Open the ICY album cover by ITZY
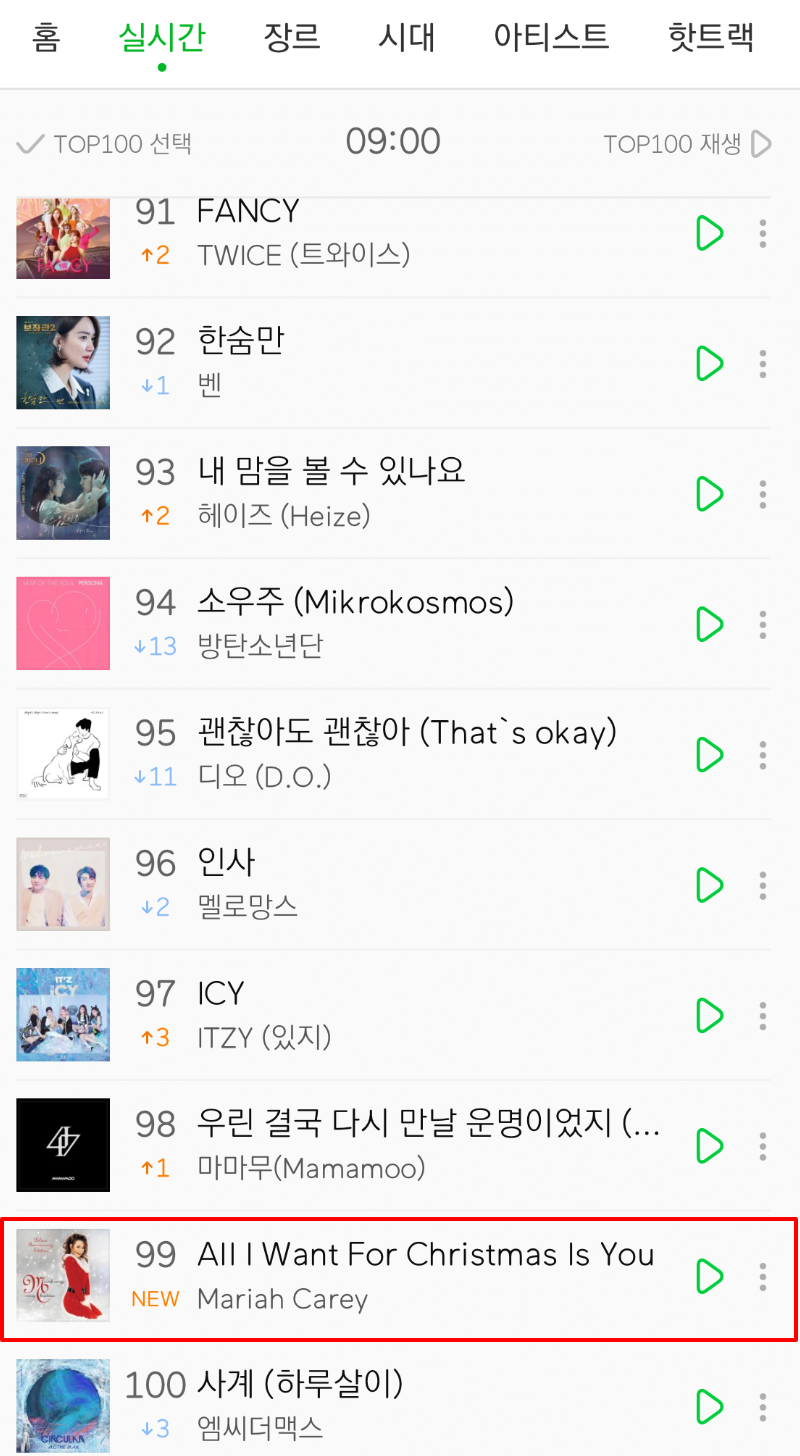Viewport: 800px width, 1456px height. click(x=63, y=1014)
